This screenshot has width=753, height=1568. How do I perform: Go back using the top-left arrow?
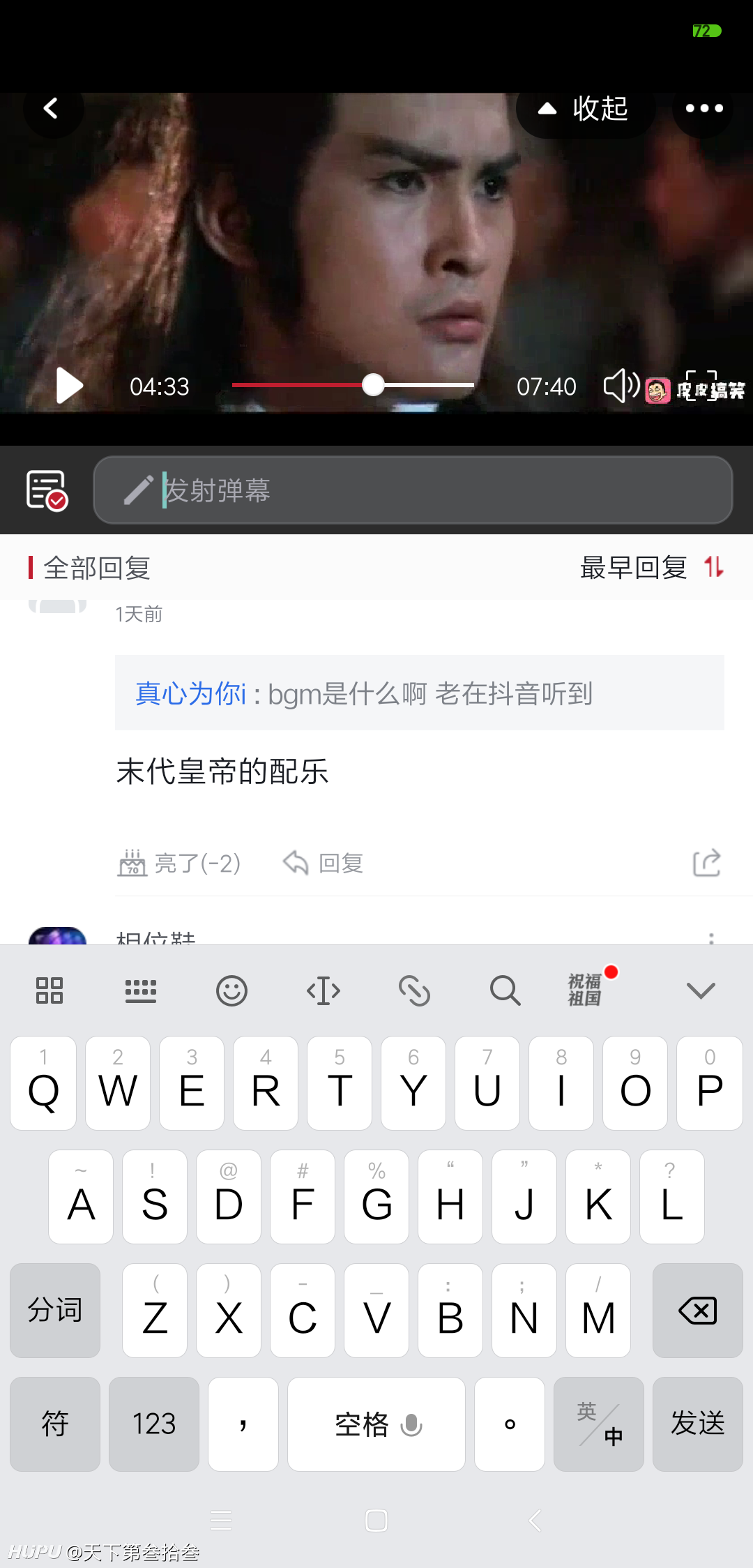pos(52,108)
